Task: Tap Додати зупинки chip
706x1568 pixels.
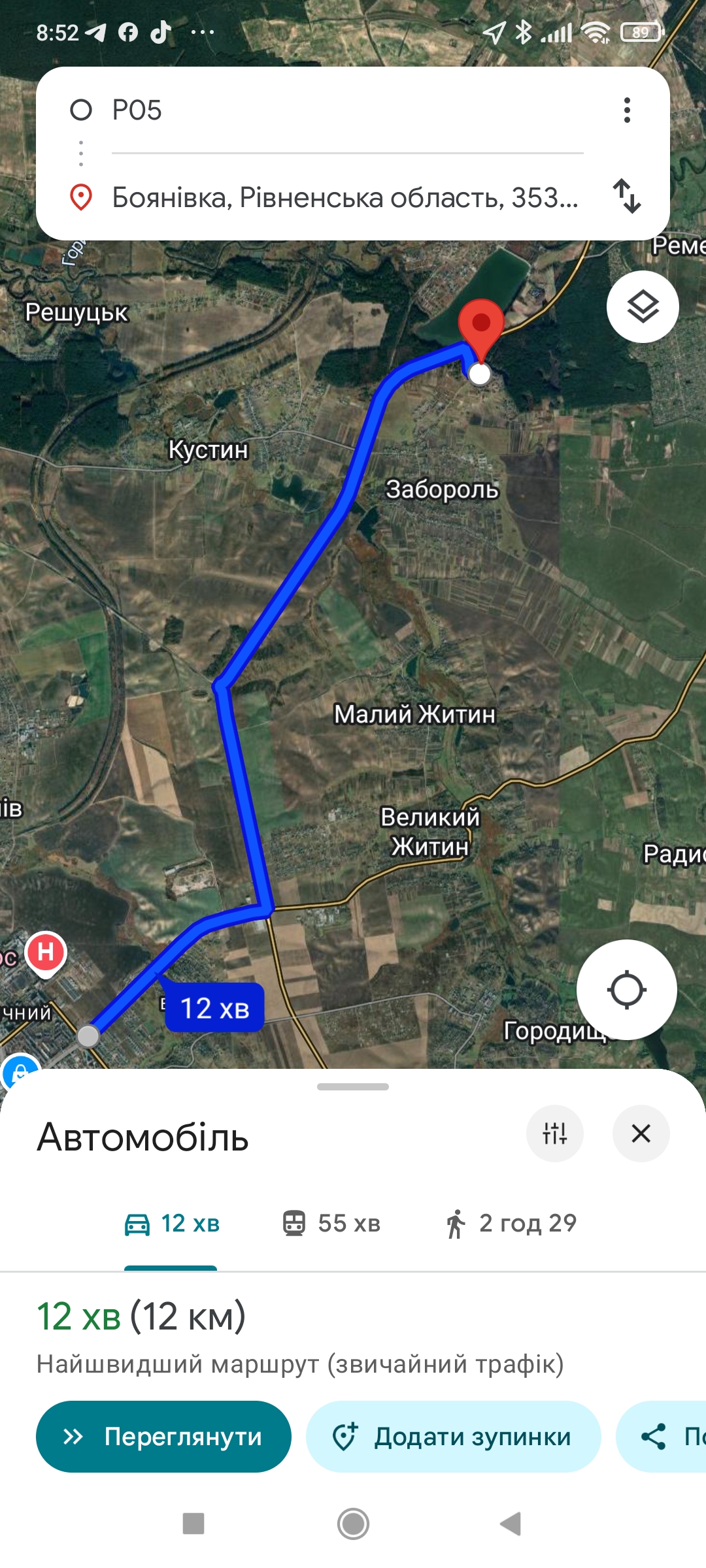Action: pyautogui.click(x=454, y=1437)
